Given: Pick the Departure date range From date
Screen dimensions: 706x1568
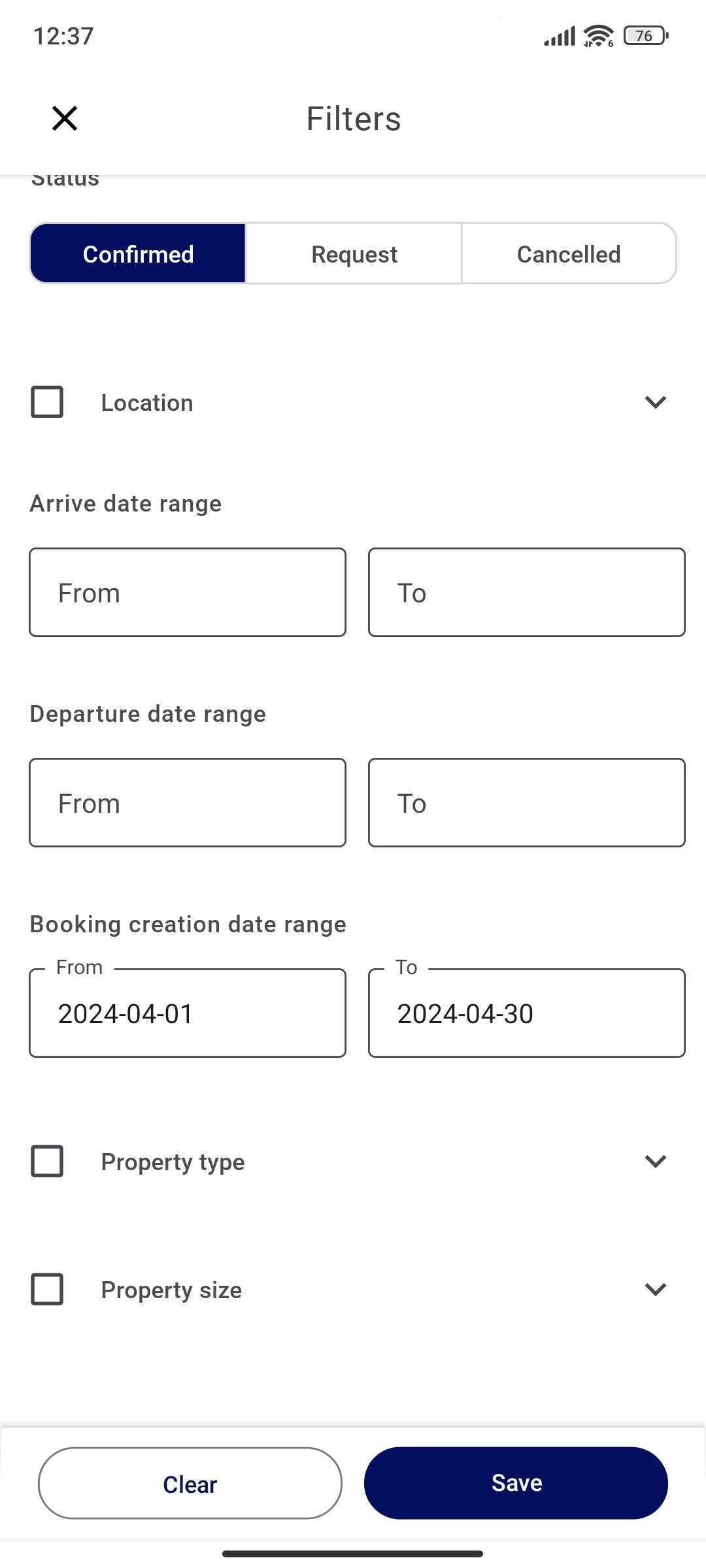Looking at the screenshot, I should point(188,803).
